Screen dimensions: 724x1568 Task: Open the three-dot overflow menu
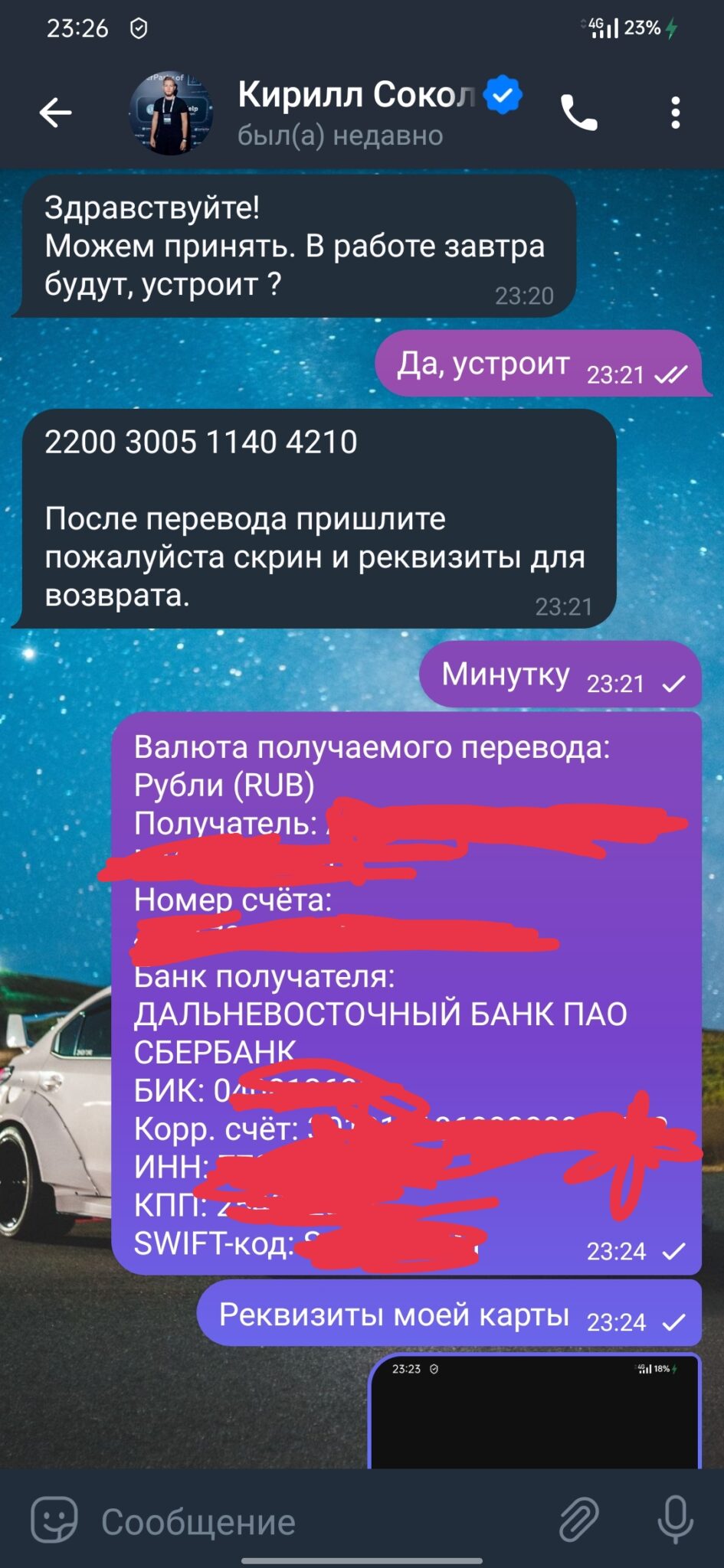(x=675, y=113)
